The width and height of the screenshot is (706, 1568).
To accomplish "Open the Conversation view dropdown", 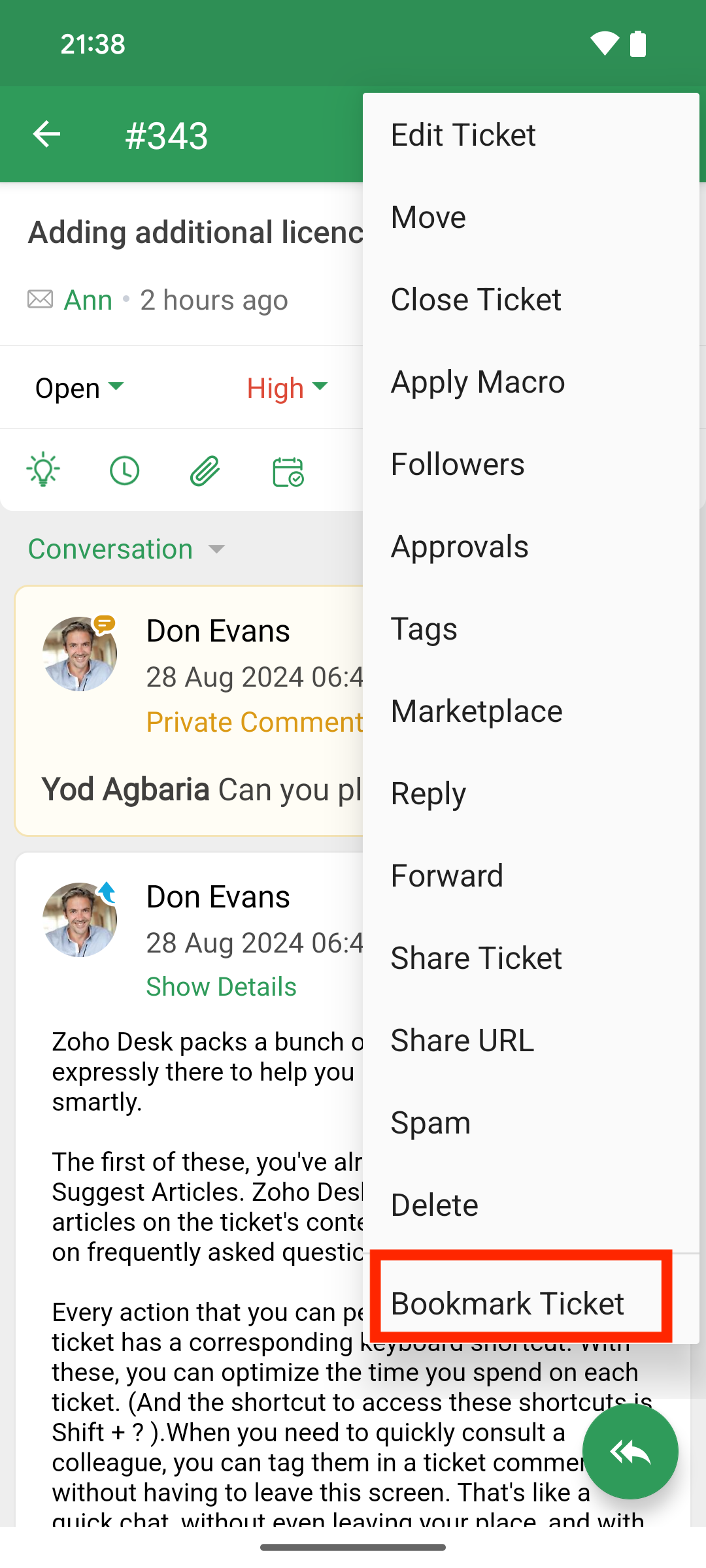I will click(x=126, y=549).
